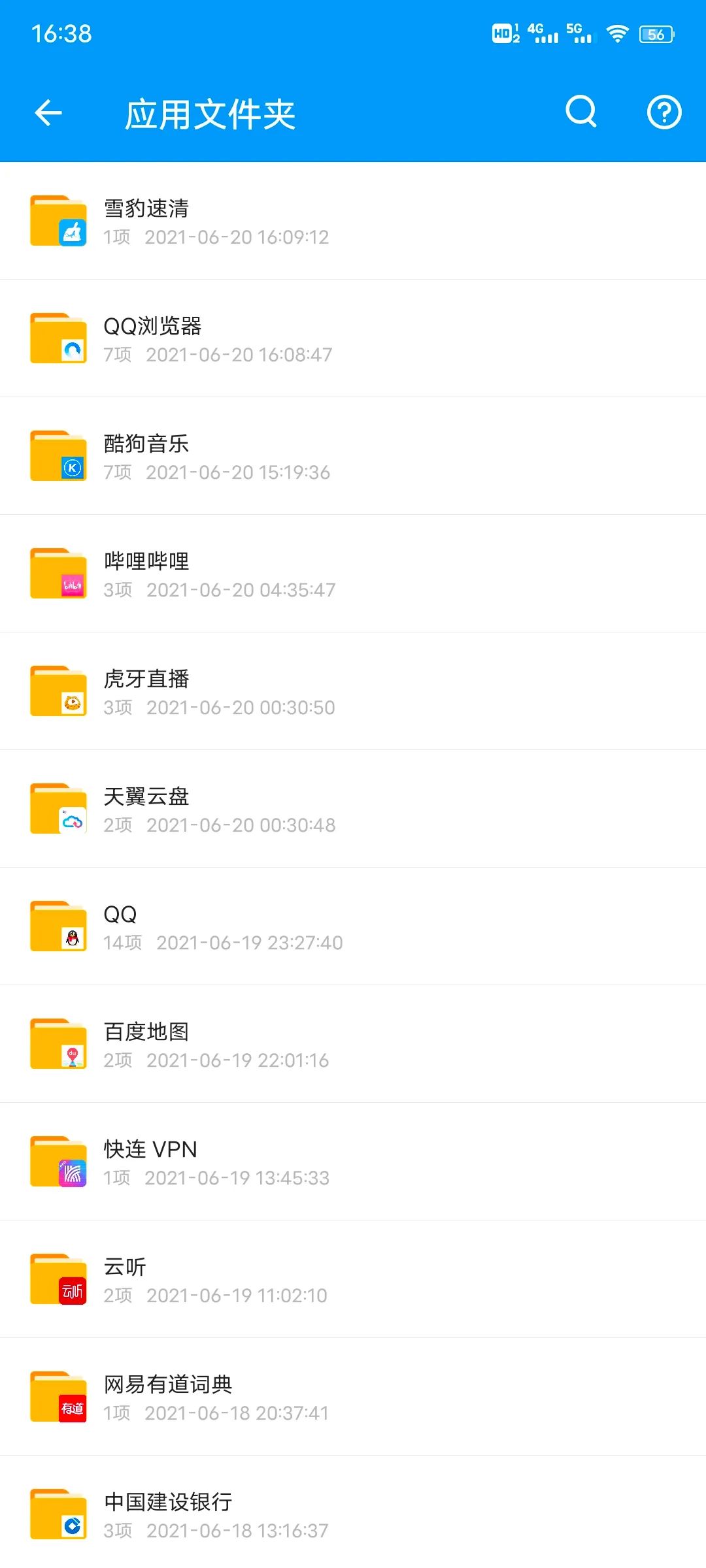This screenshot has width=706, height=1568.
Task: Tap the help question mark icon
Action: click(664, 112)
